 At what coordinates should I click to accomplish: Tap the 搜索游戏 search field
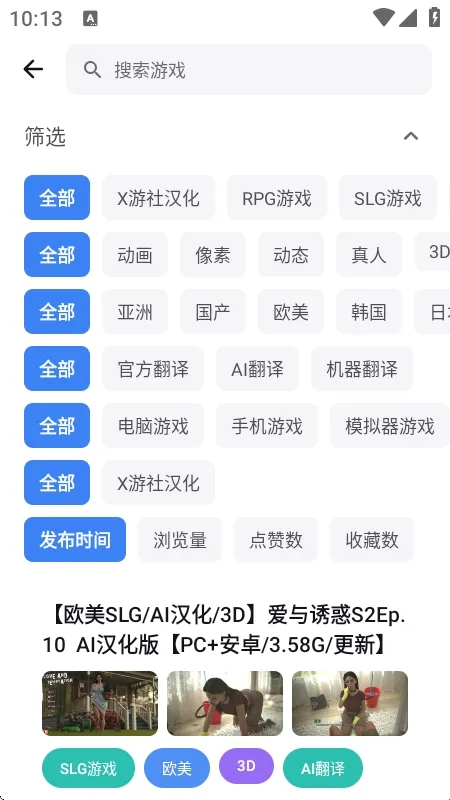point(249,69)
